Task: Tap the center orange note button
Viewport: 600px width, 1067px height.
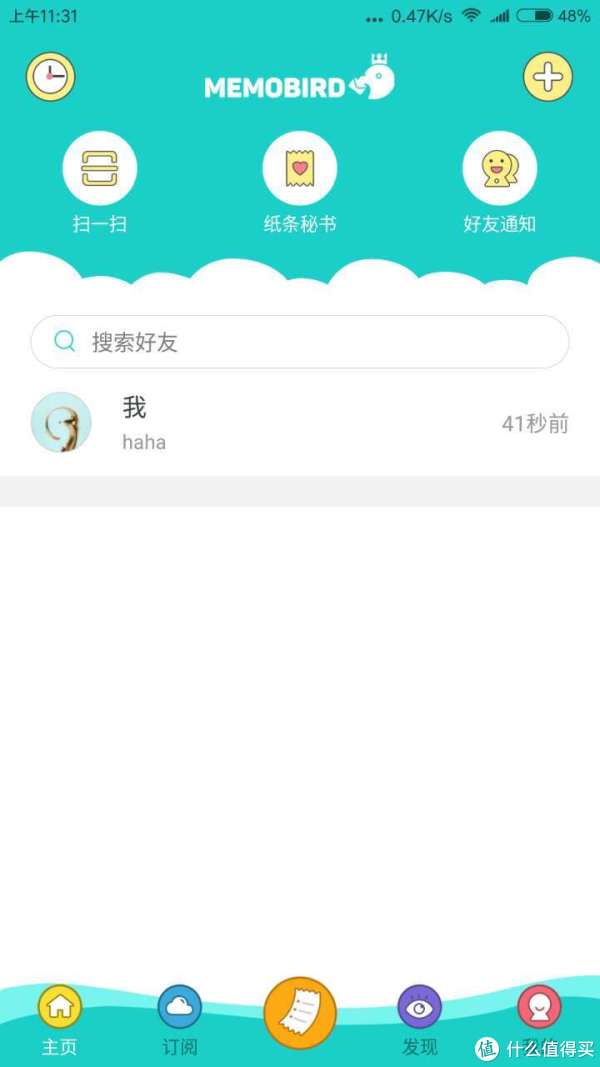Action: 300,1012
